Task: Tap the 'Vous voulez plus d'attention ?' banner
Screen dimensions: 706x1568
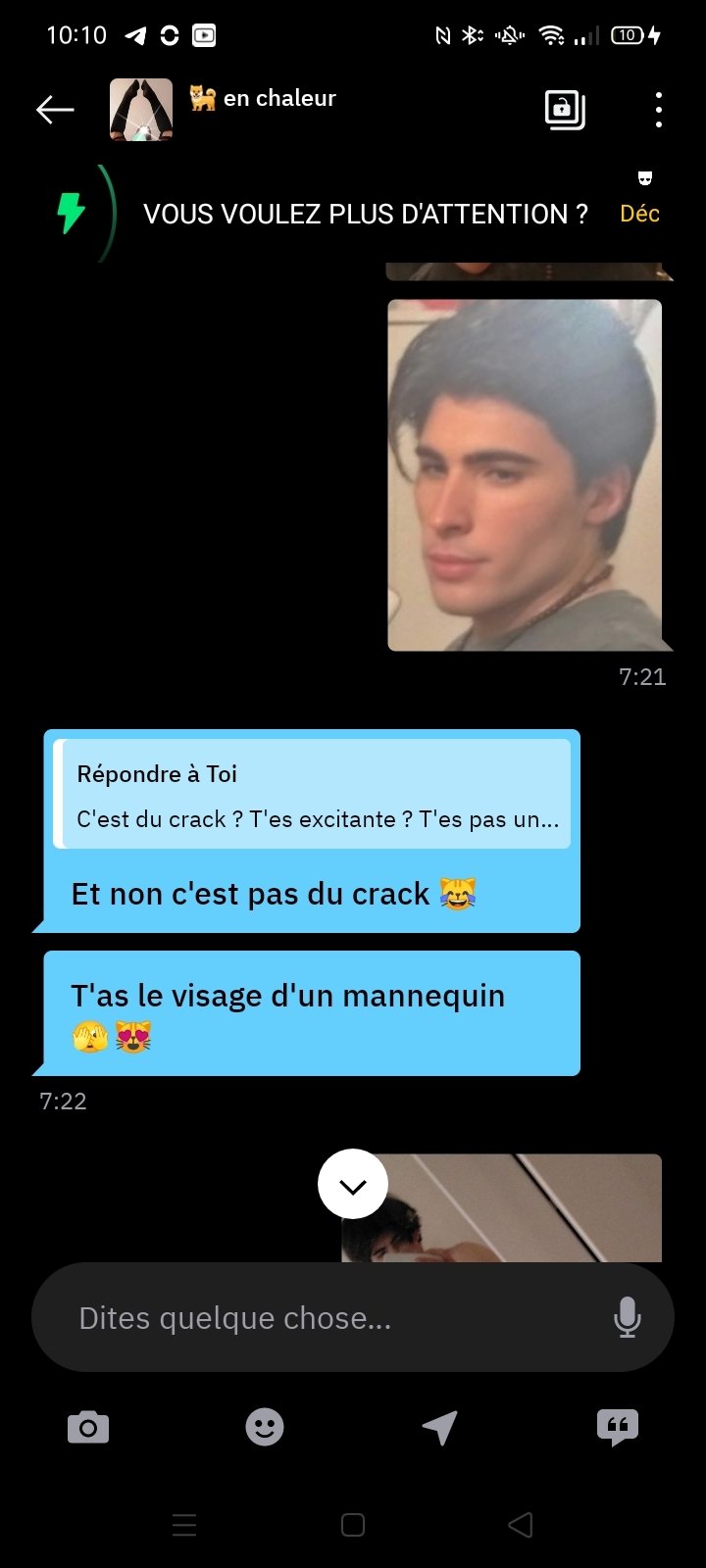Action: pyautogui.click(x=365, y=214)
